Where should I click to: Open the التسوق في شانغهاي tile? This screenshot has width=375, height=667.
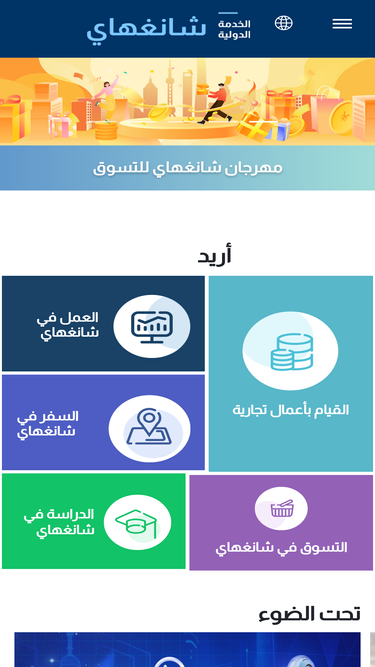(281, 522)
